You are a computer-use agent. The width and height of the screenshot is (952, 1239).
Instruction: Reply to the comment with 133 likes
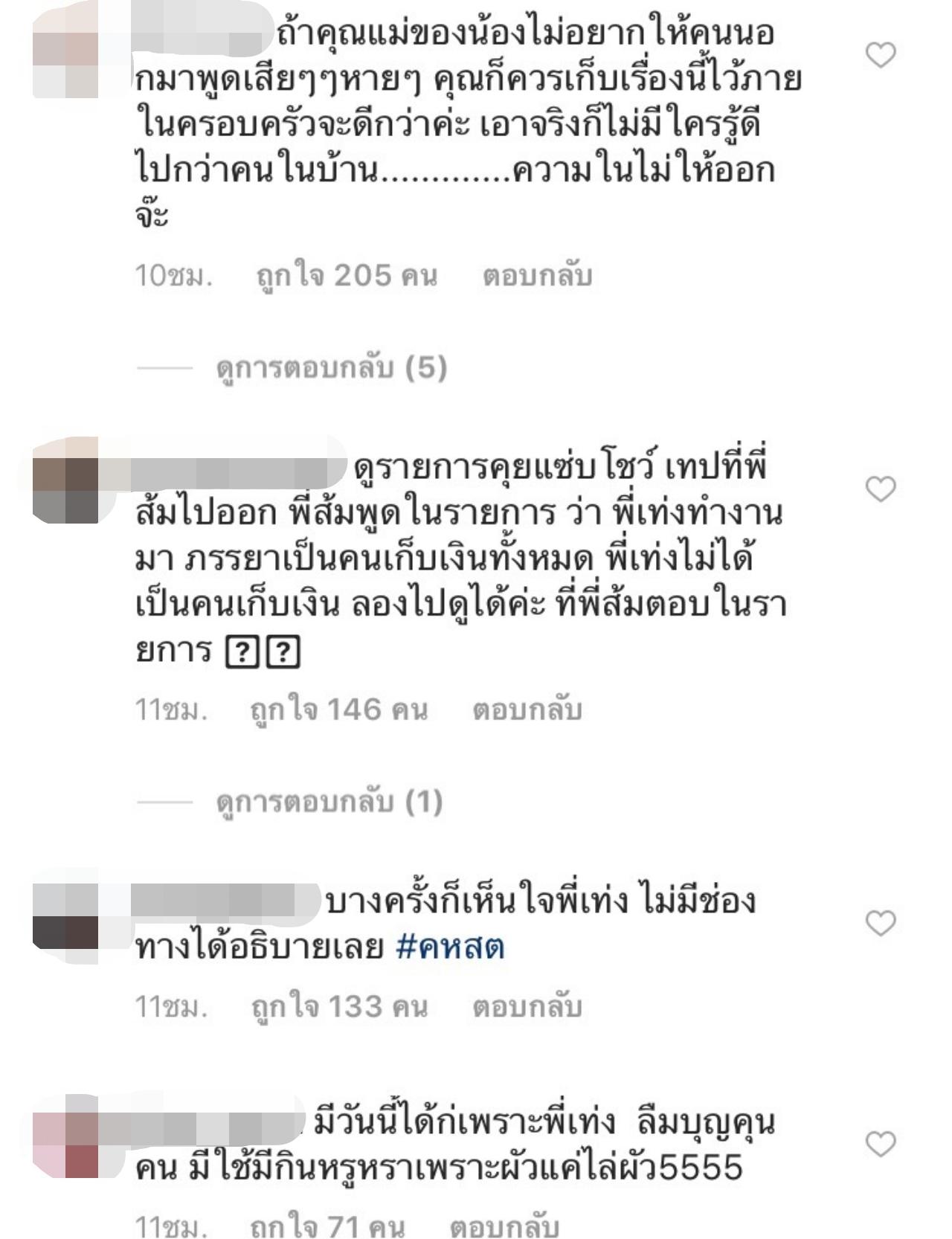click(527, 1007)
